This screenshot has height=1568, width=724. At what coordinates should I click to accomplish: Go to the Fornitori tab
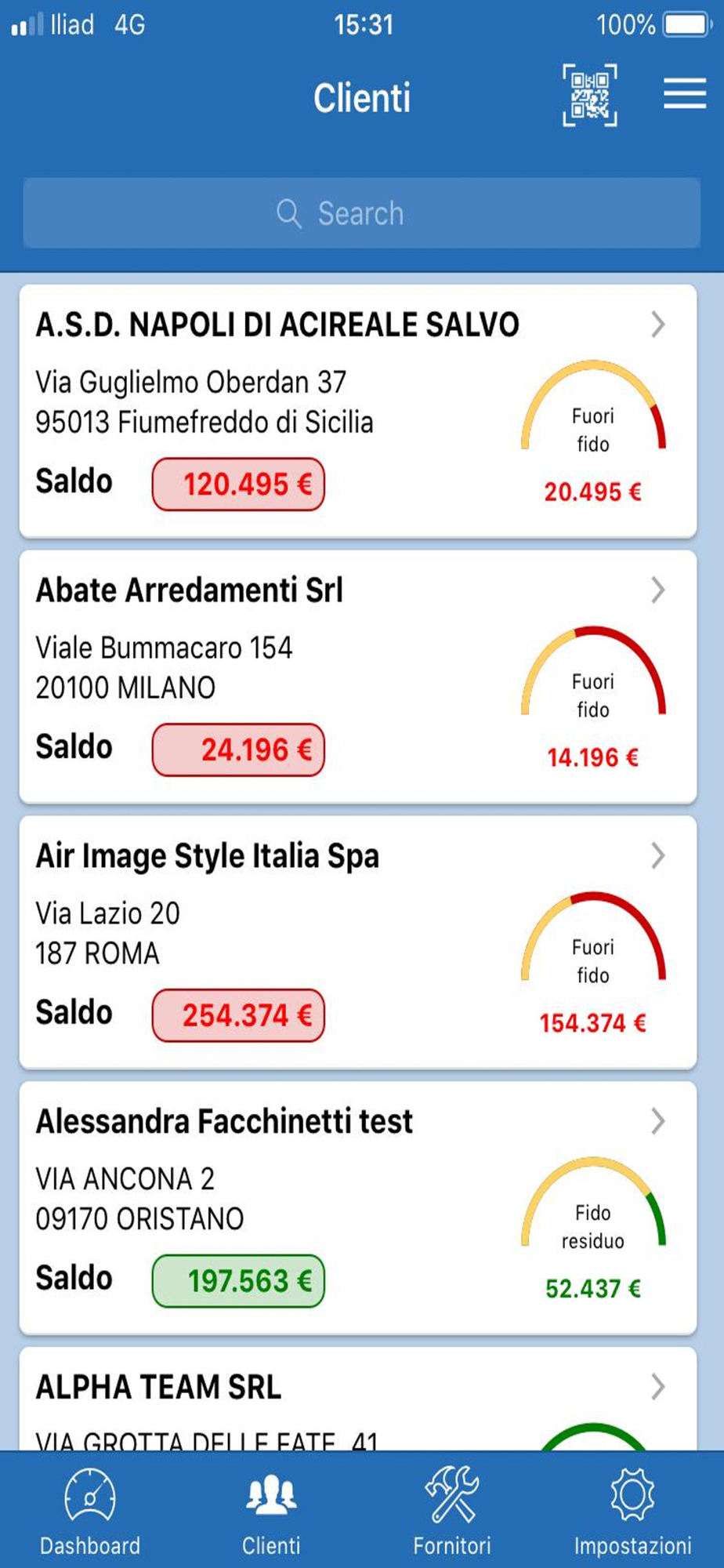pyautogui.click(x=452, y=1511)
